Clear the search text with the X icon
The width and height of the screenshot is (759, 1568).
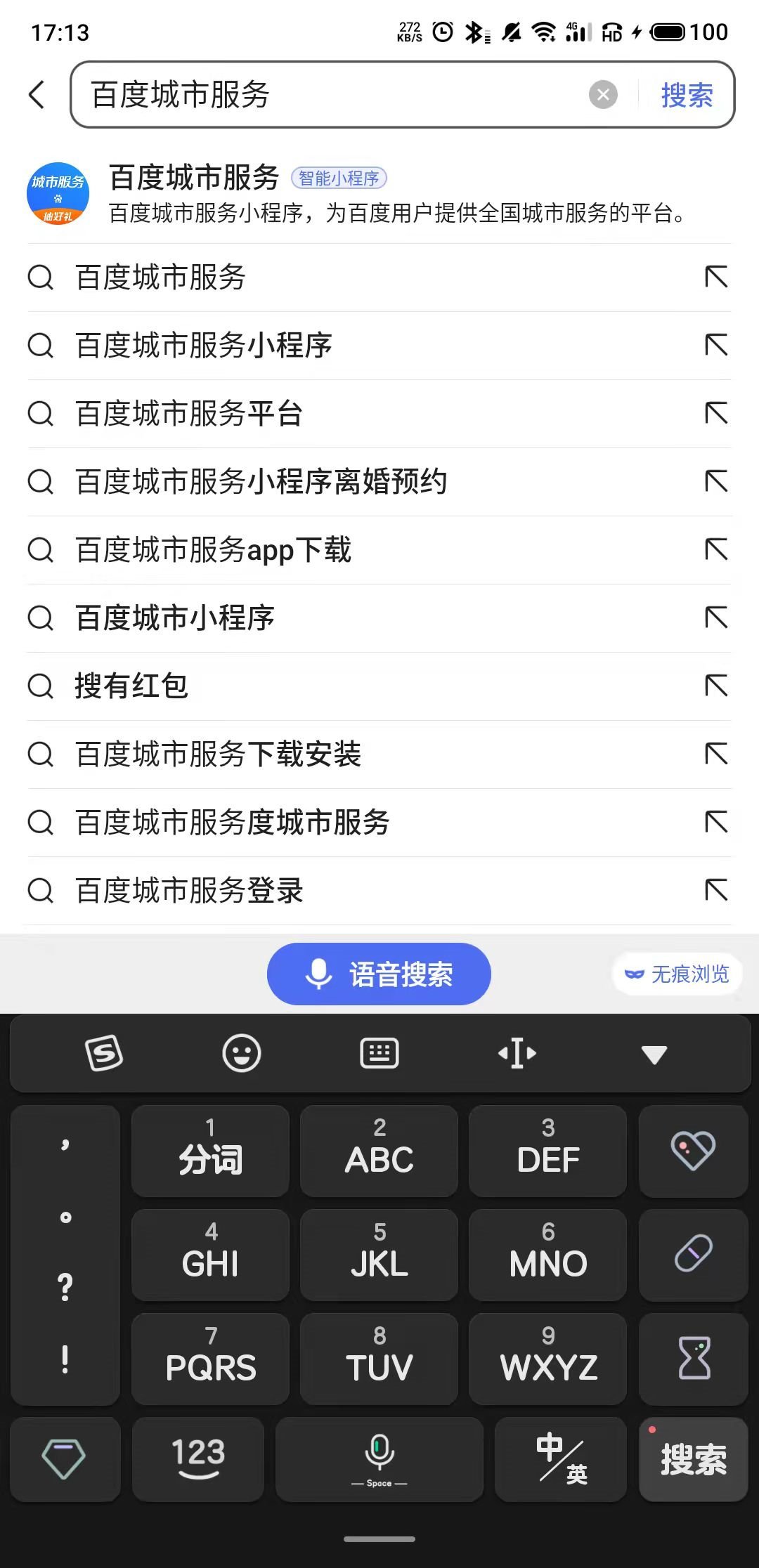[x=602, y=95]
